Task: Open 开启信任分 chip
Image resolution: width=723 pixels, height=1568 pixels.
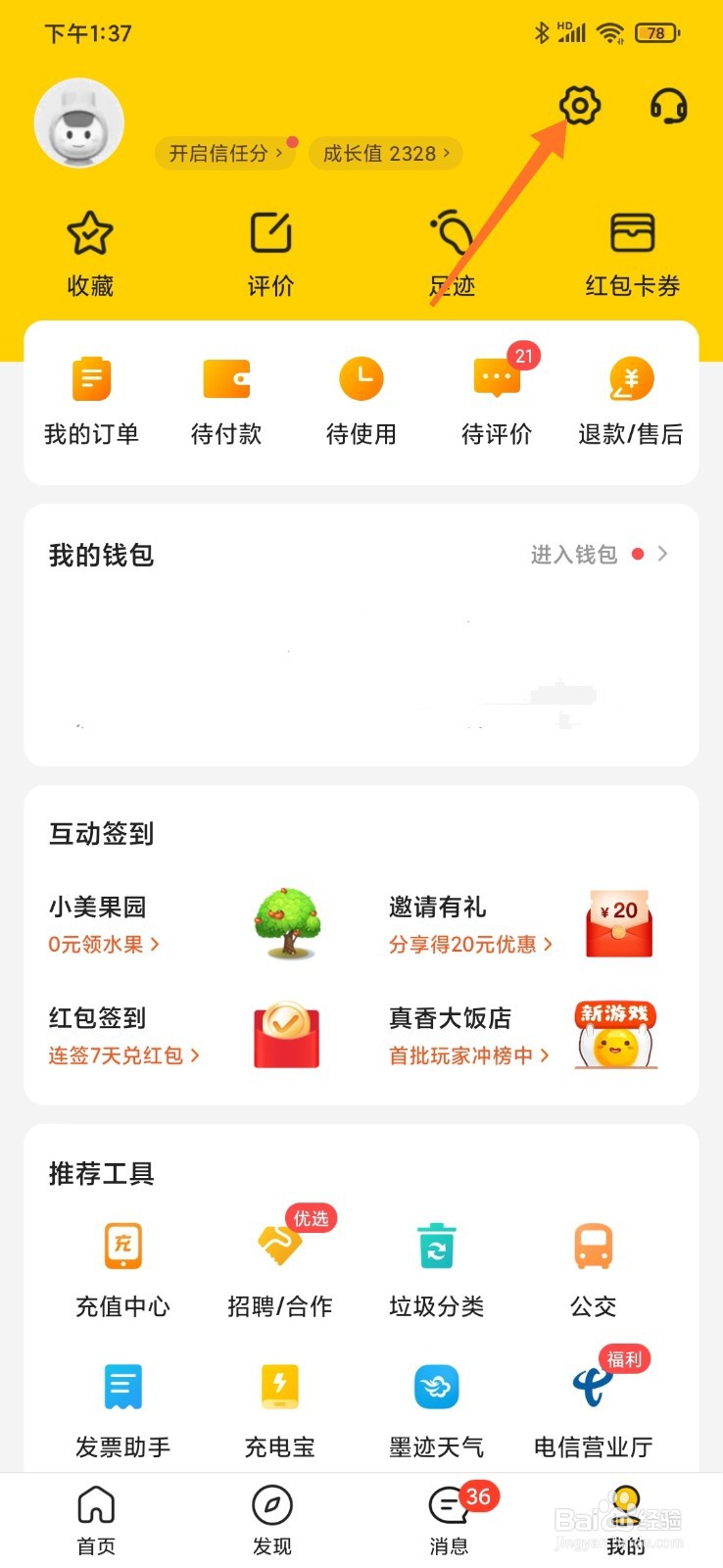Action: (x=225, y=153)
